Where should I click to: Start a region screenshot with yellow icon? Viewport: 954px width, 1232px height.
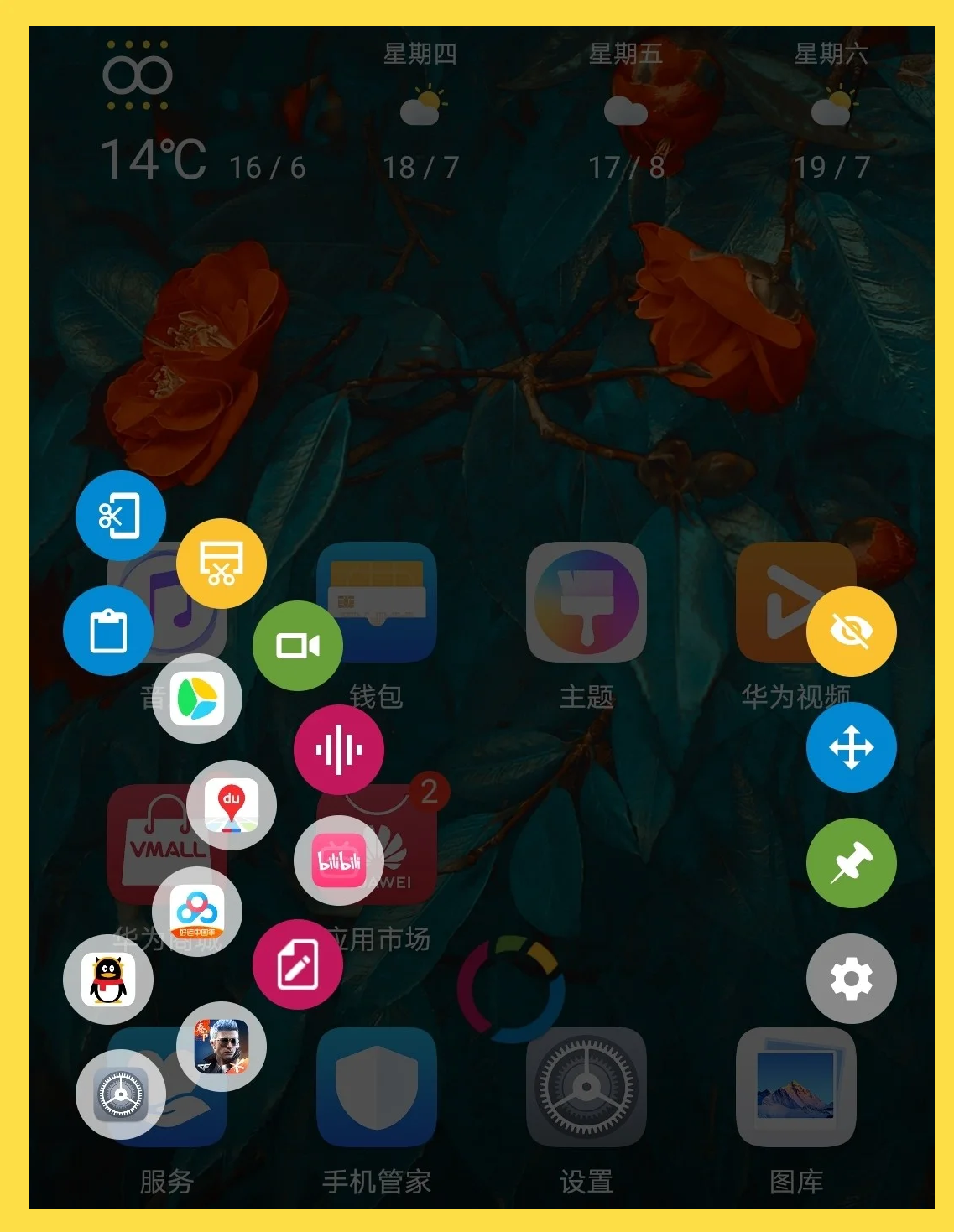[222, 564]
